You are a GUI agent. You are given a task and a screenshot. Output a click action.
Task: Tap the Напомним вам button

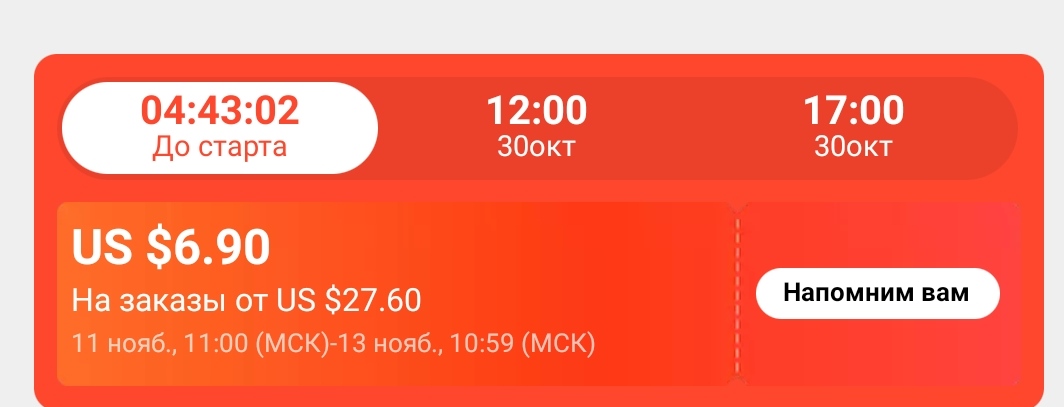point(877,294)
